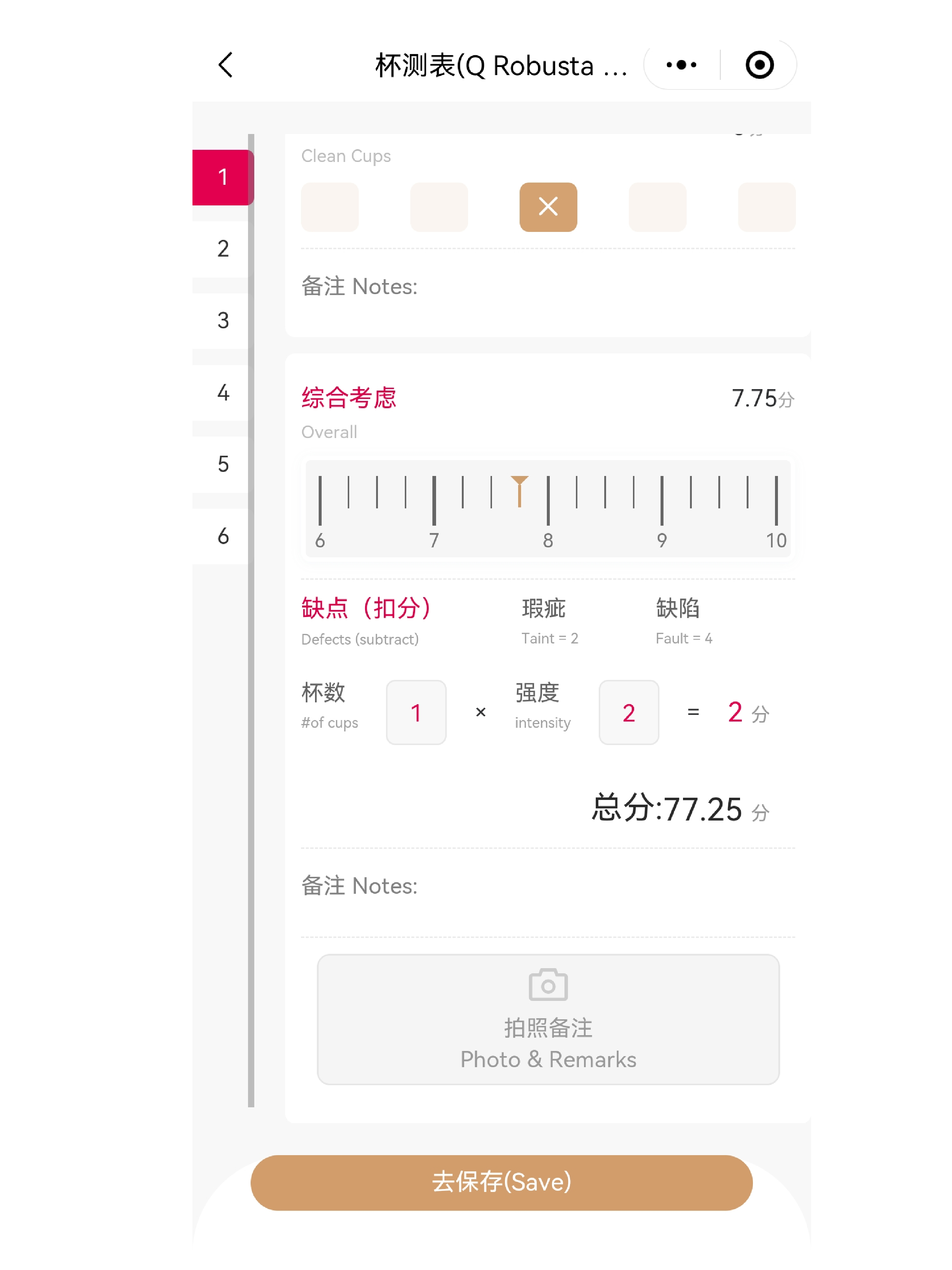The width and height of the screenshot is (952, 1270).
Task: Close the mini program via circle icon
Action: (x=758, y=65)
